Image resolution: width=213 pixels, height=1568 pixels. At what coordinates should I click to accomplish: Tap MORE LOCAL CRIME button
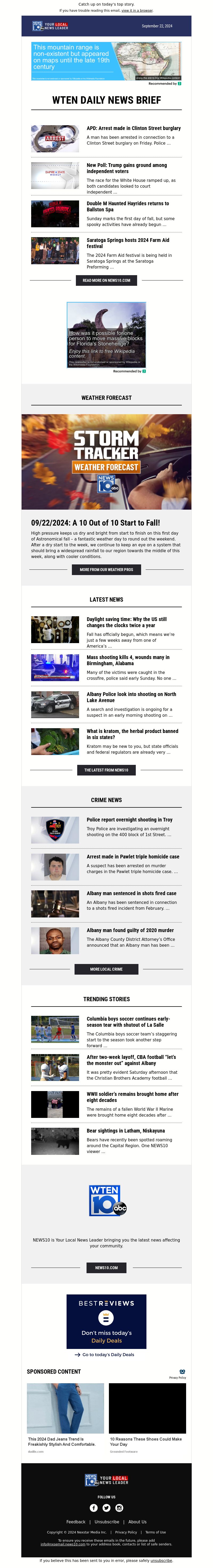[x=106, y=969]
